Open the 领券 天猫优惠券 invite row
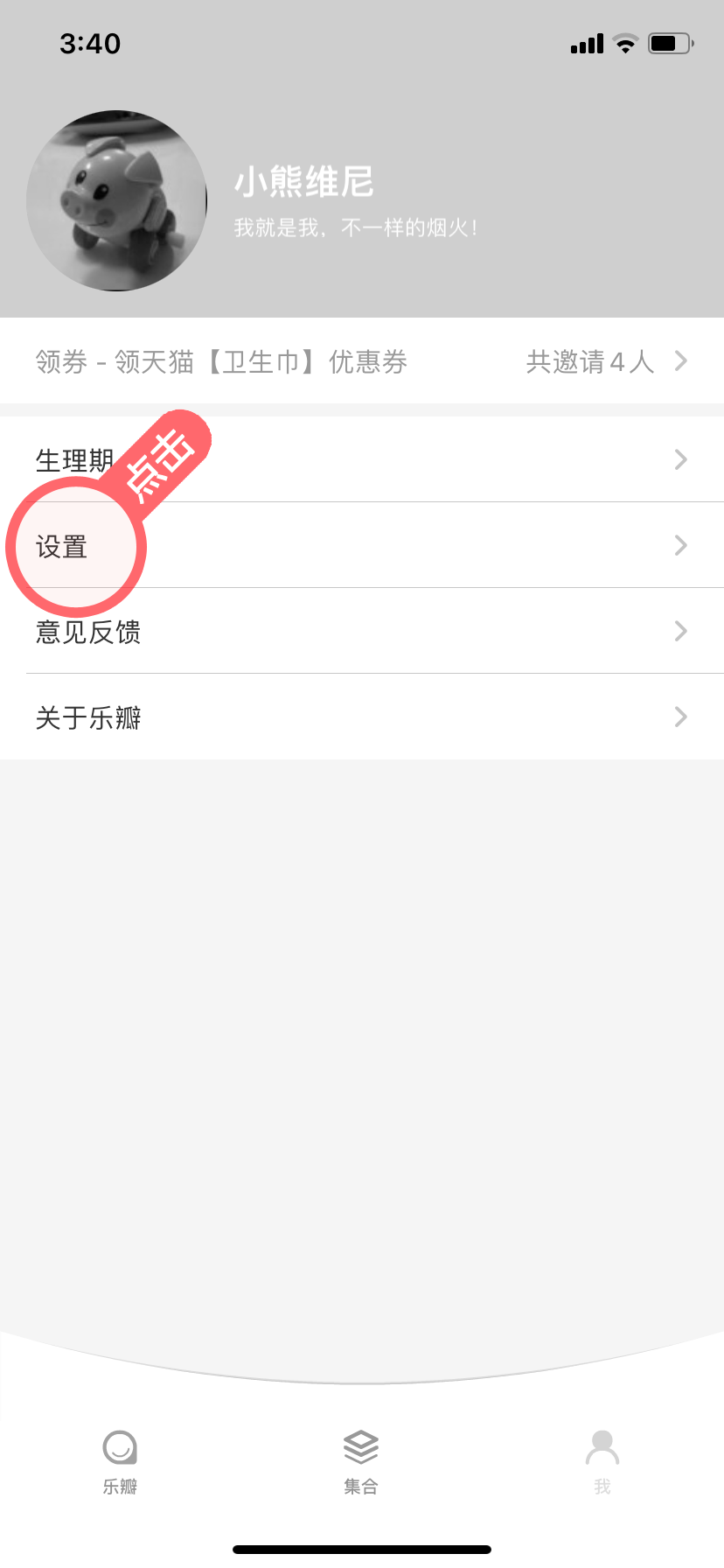This screenshot has width=724, height=1568. 362,360
